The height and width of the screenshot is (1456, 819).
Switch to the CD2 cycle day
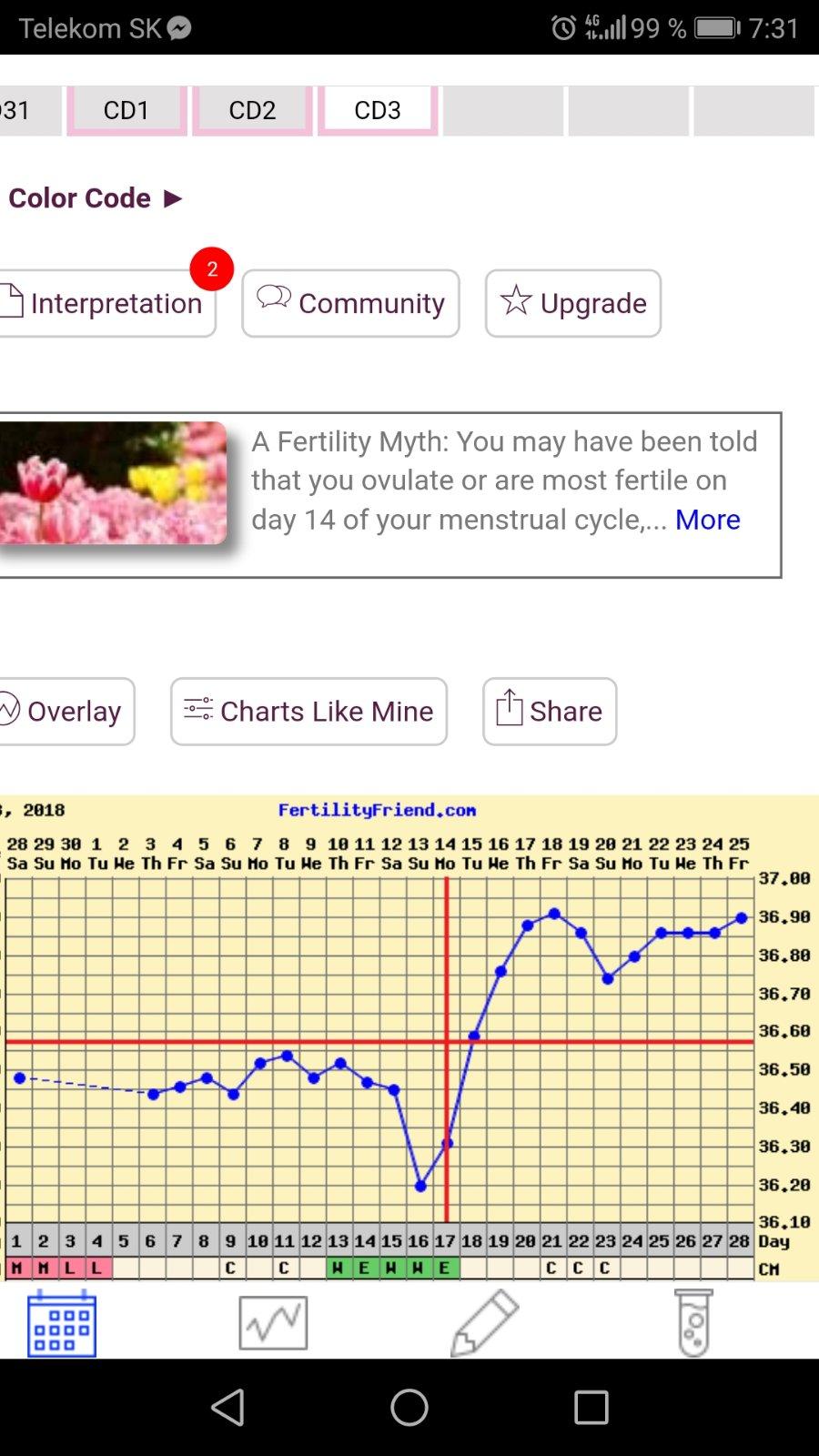pyautogui.click(x=252, y=110)
